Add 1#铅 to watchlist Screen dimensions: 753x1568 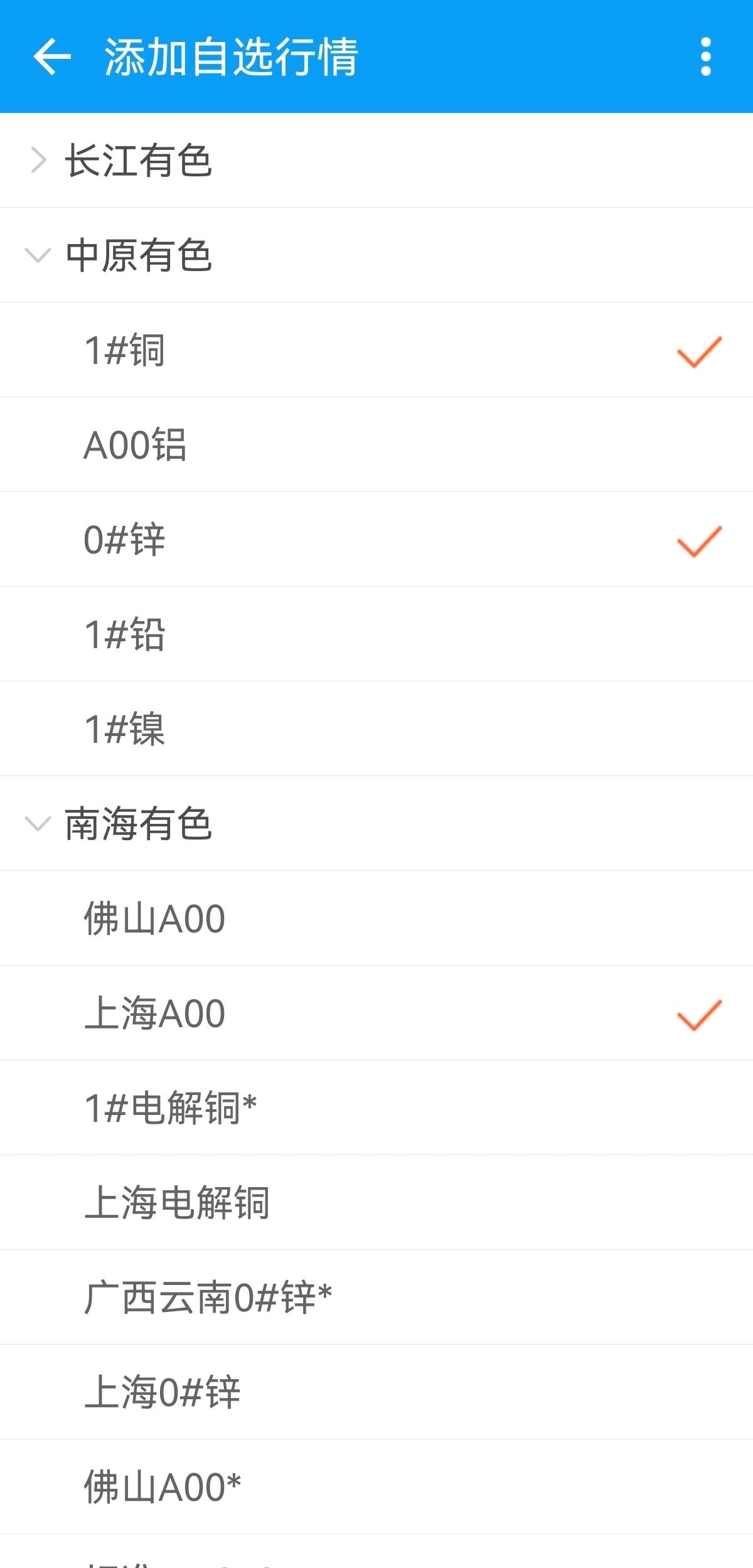click(376, 634)
